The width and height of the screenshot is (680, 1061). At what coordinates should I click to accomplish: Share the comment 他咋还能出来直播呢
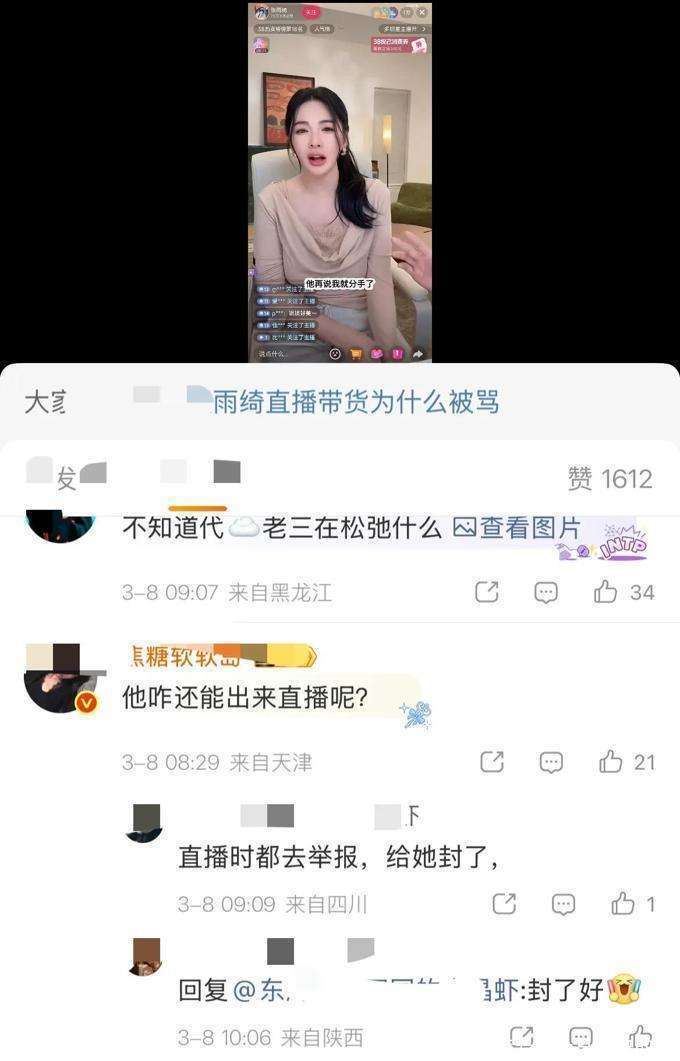tap(492, 762)
